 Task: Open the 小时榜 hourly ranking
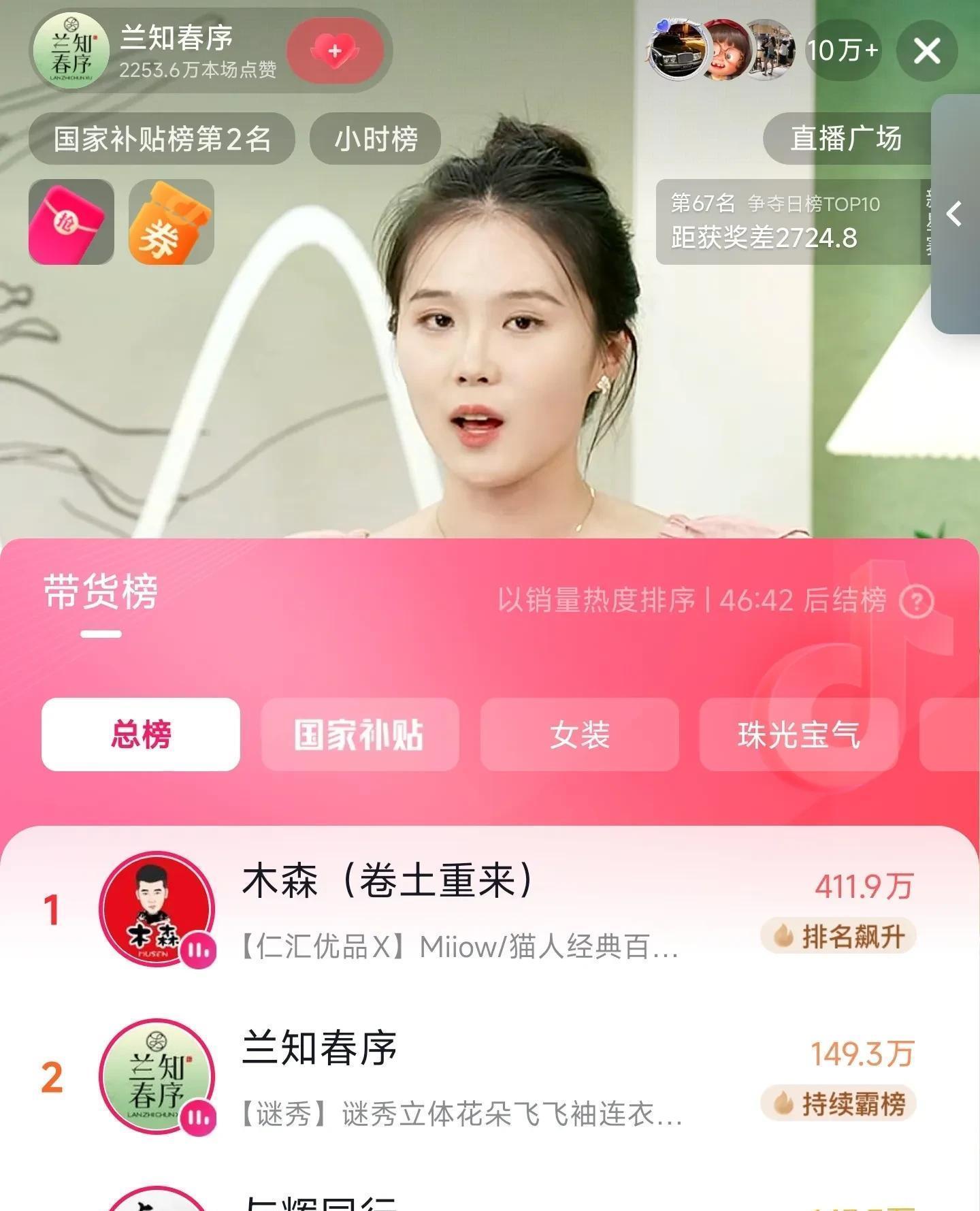375,139
